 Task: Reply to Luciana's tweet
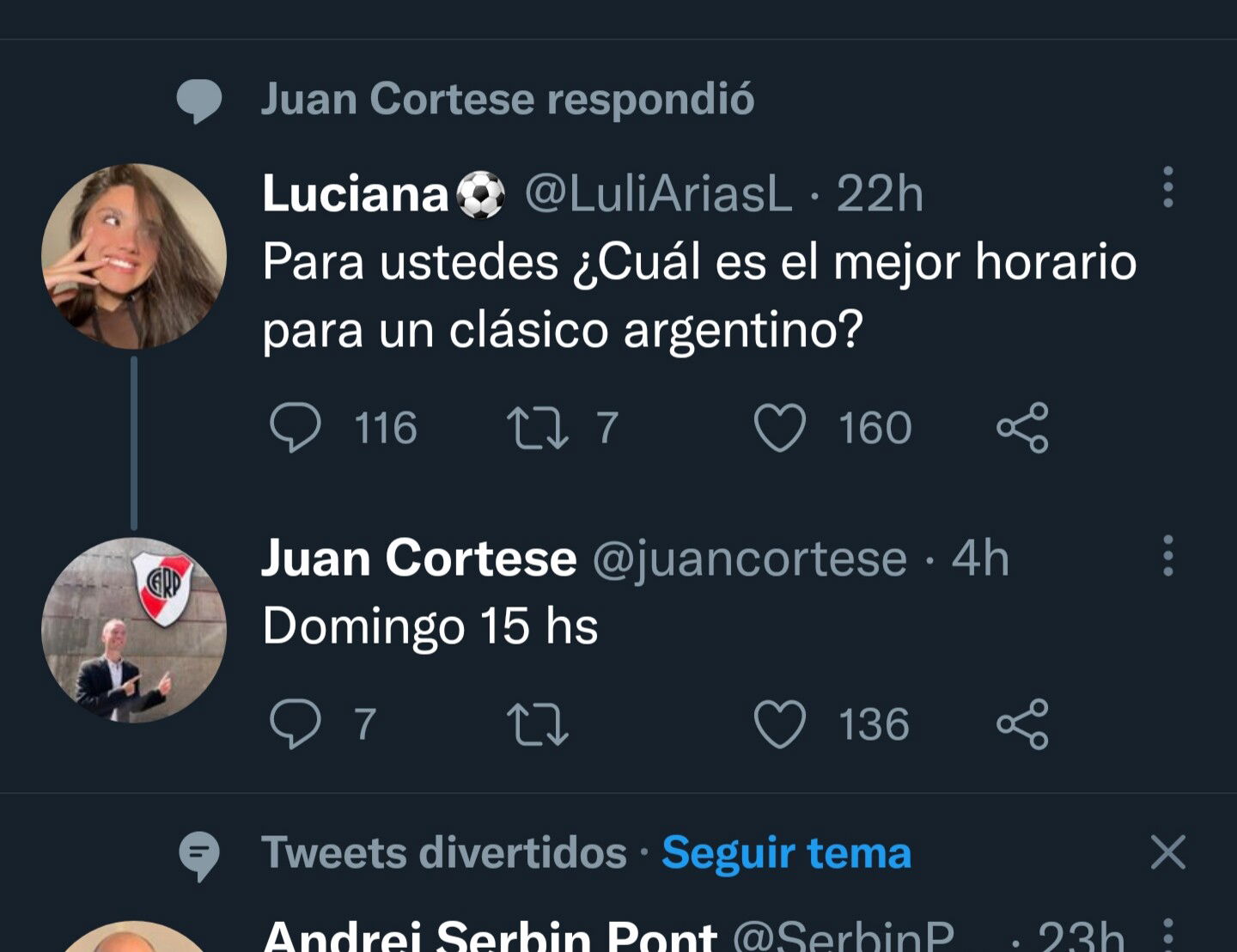pyautogui.click(x=296, y=427)
